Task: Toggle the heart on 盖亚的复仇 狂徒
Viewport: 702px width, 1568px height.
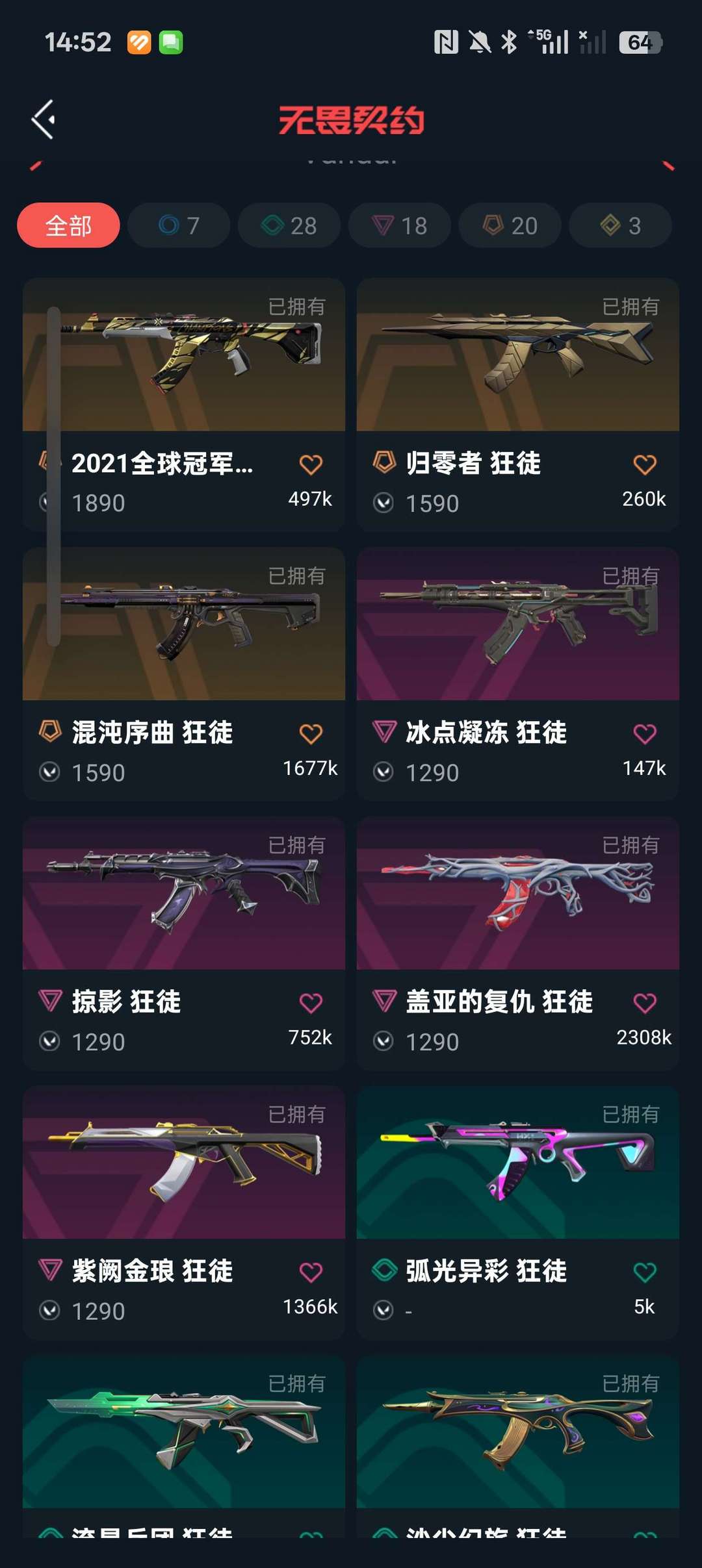Action: 644,1002
